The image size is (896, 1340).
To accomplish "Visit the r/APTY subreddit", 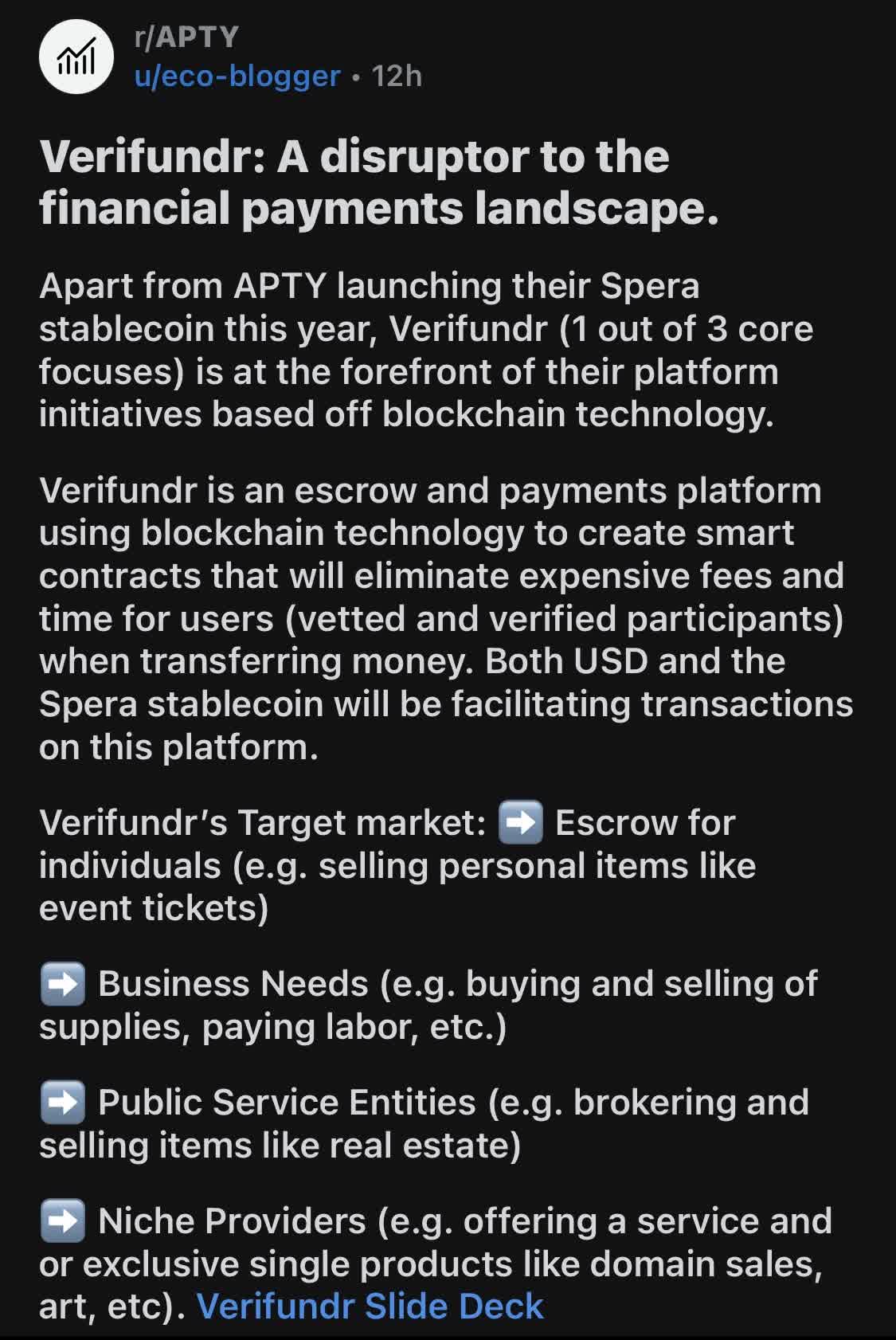I will click(x=187, y=37).
